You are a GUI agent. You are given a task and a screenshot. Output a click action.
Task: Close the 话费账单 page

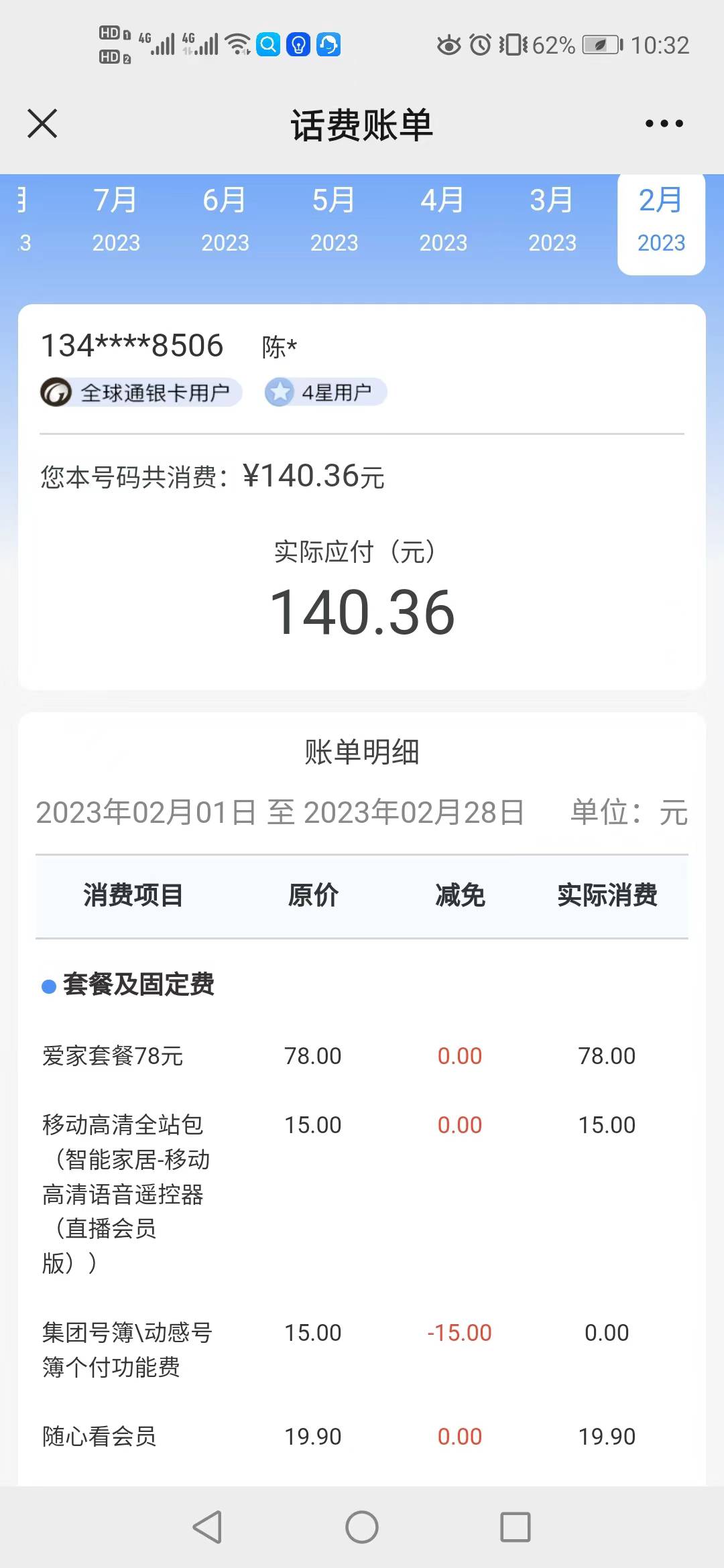click(42, 124)
